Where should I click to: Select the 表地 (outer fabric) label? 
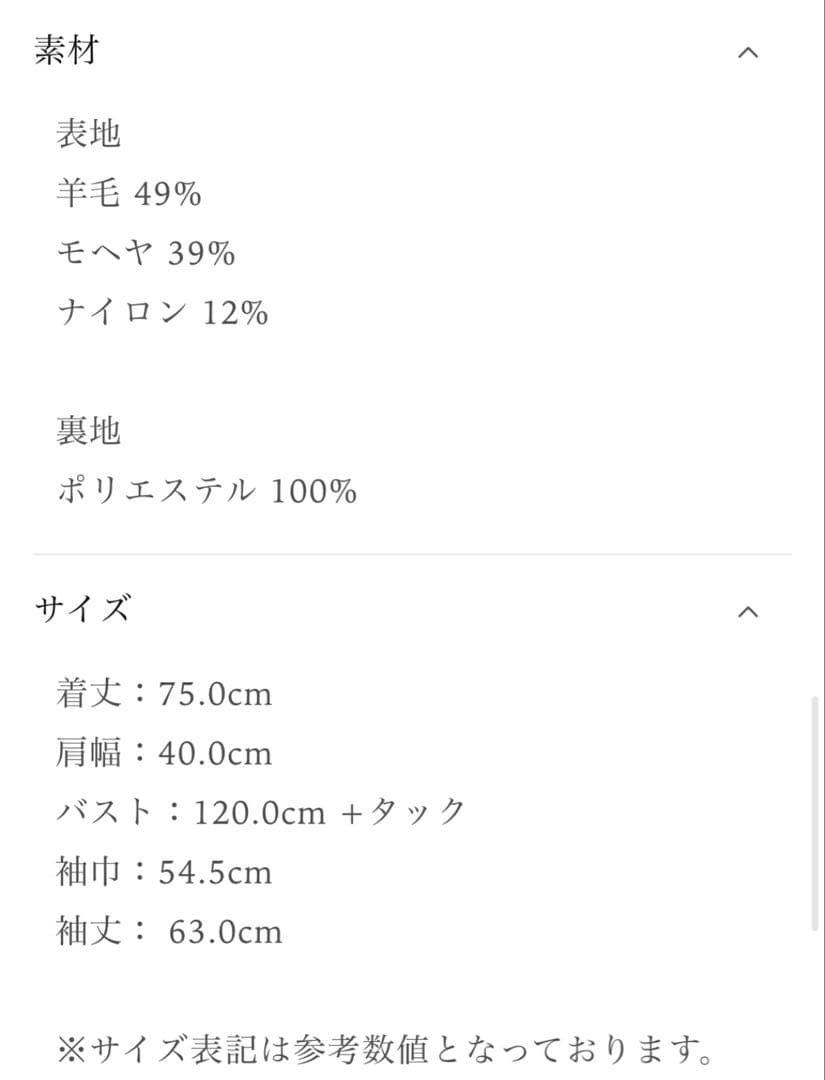(88, 135)
